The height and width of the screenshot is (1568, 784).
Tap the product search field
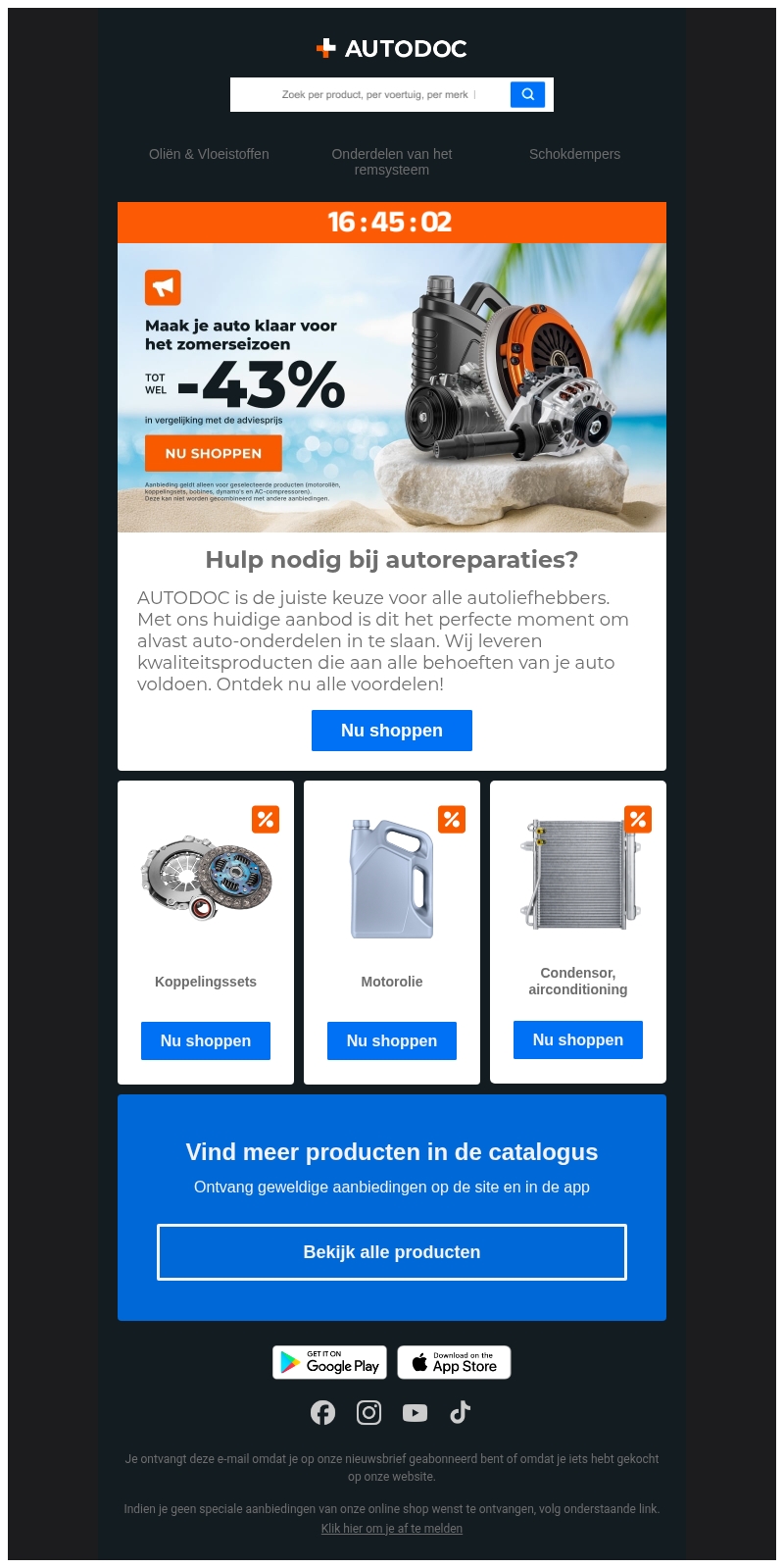pos(372,95)
